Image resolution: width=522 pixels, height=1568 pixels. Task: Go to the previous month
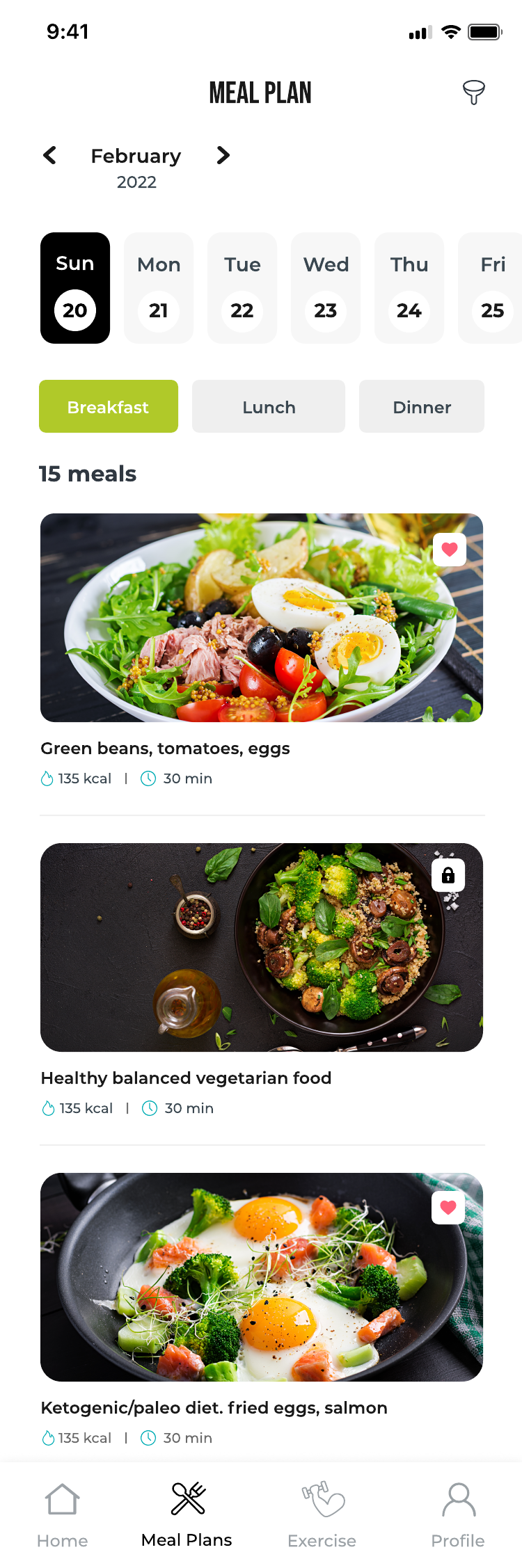tap(50, 155)
